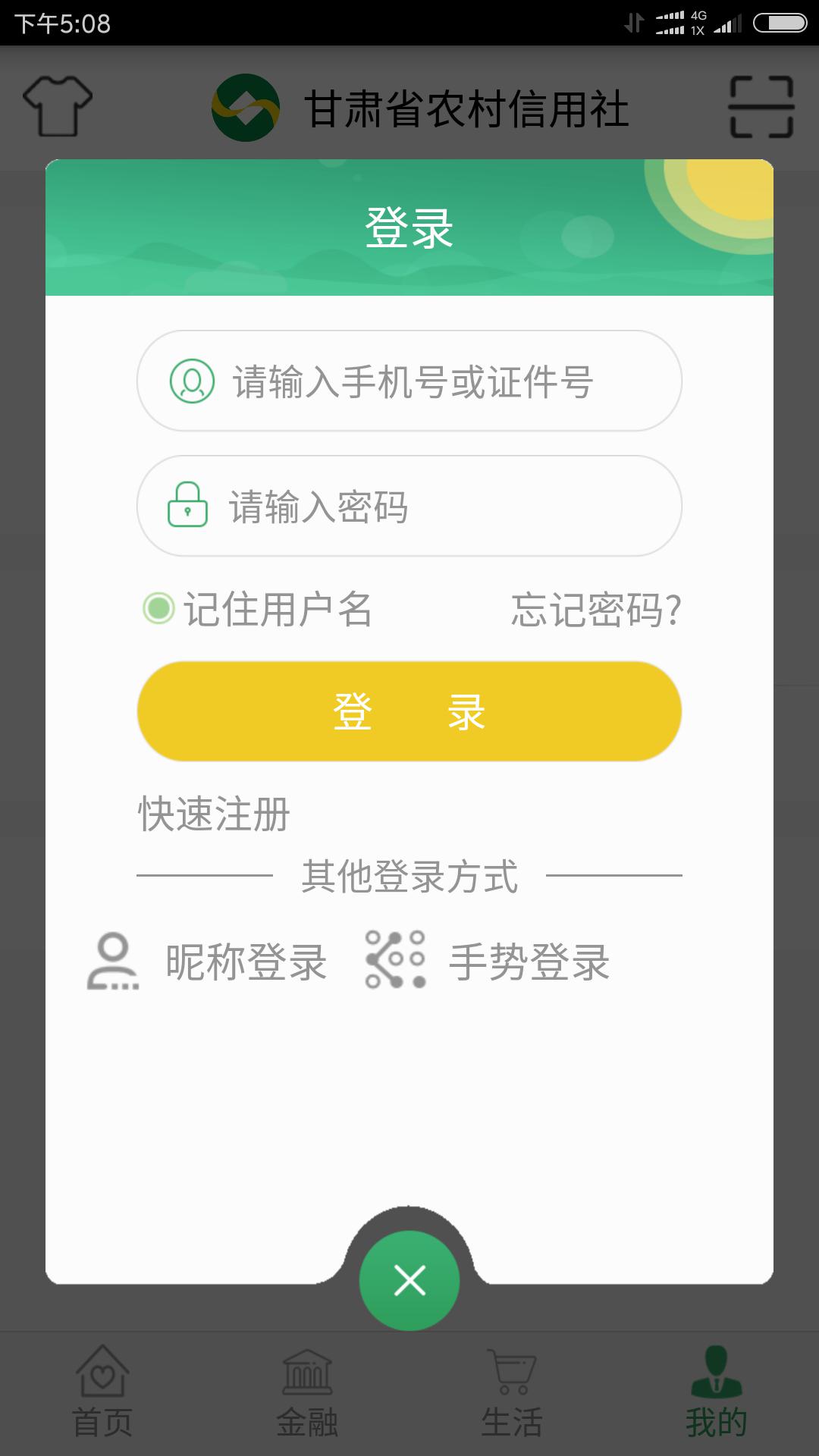Choose 昵称登录 login method

[x=208, y=962]
